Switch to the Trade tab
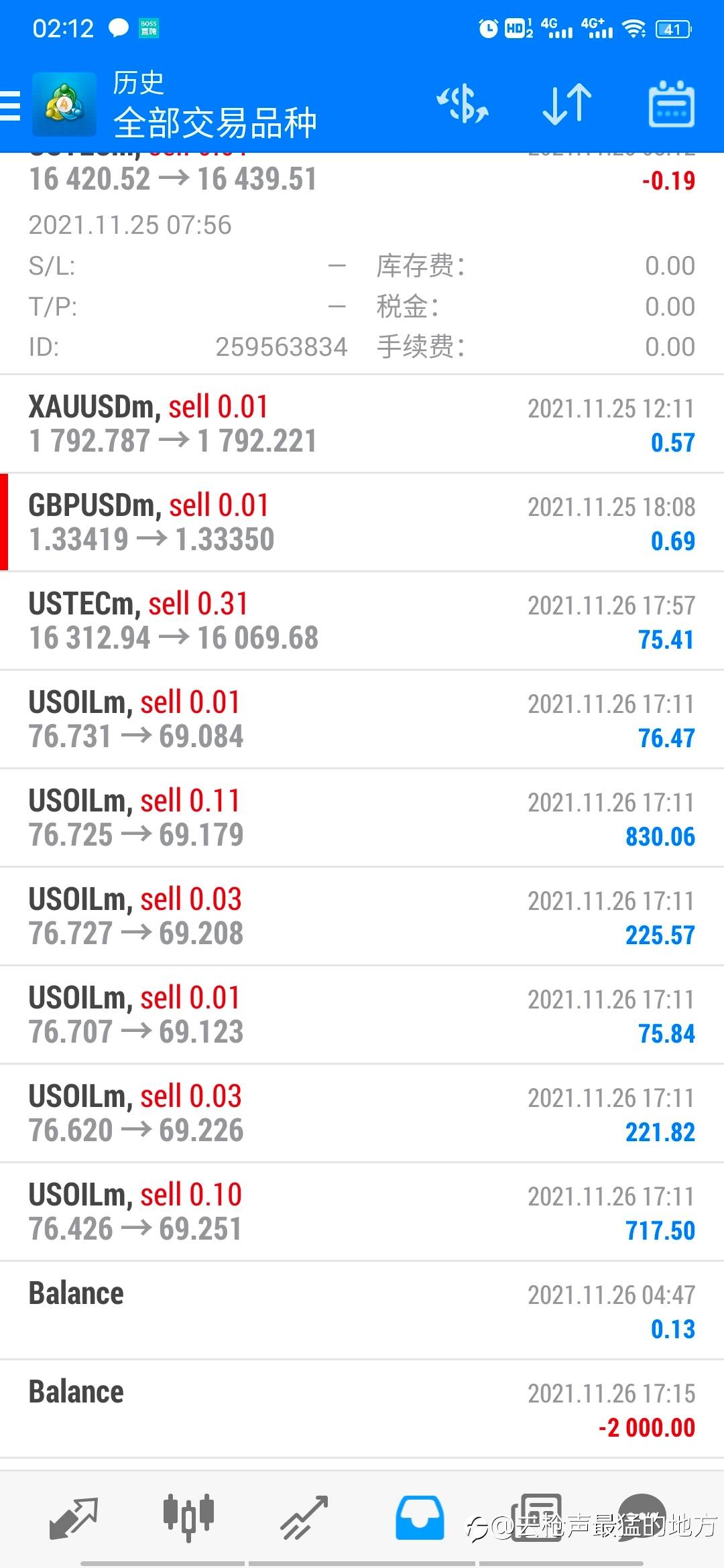Viewport: 724px width, 1568px height. click(x=304, y=1517)
